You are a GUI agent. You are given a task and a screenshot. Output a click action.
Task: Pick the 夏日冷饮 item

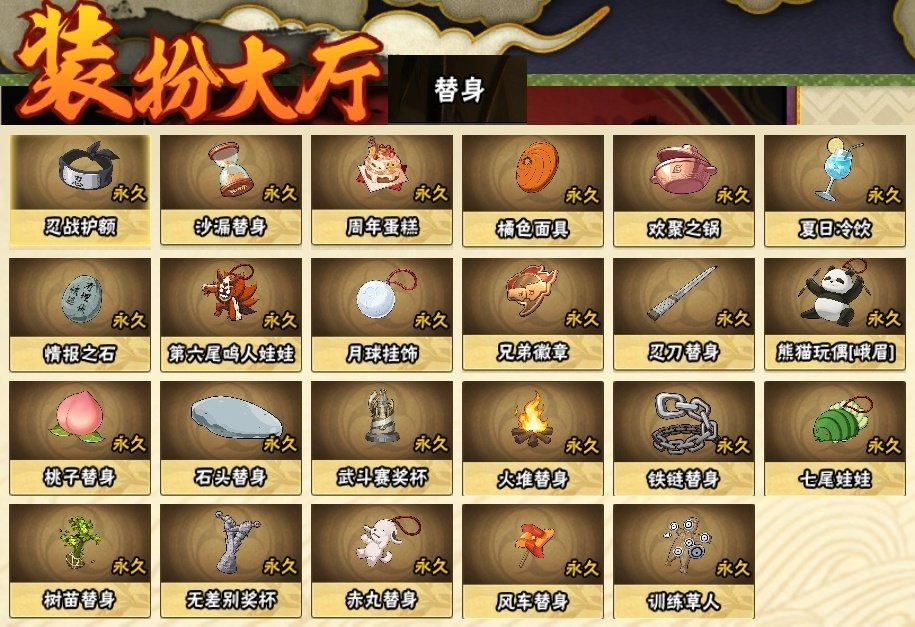point(834,189)
